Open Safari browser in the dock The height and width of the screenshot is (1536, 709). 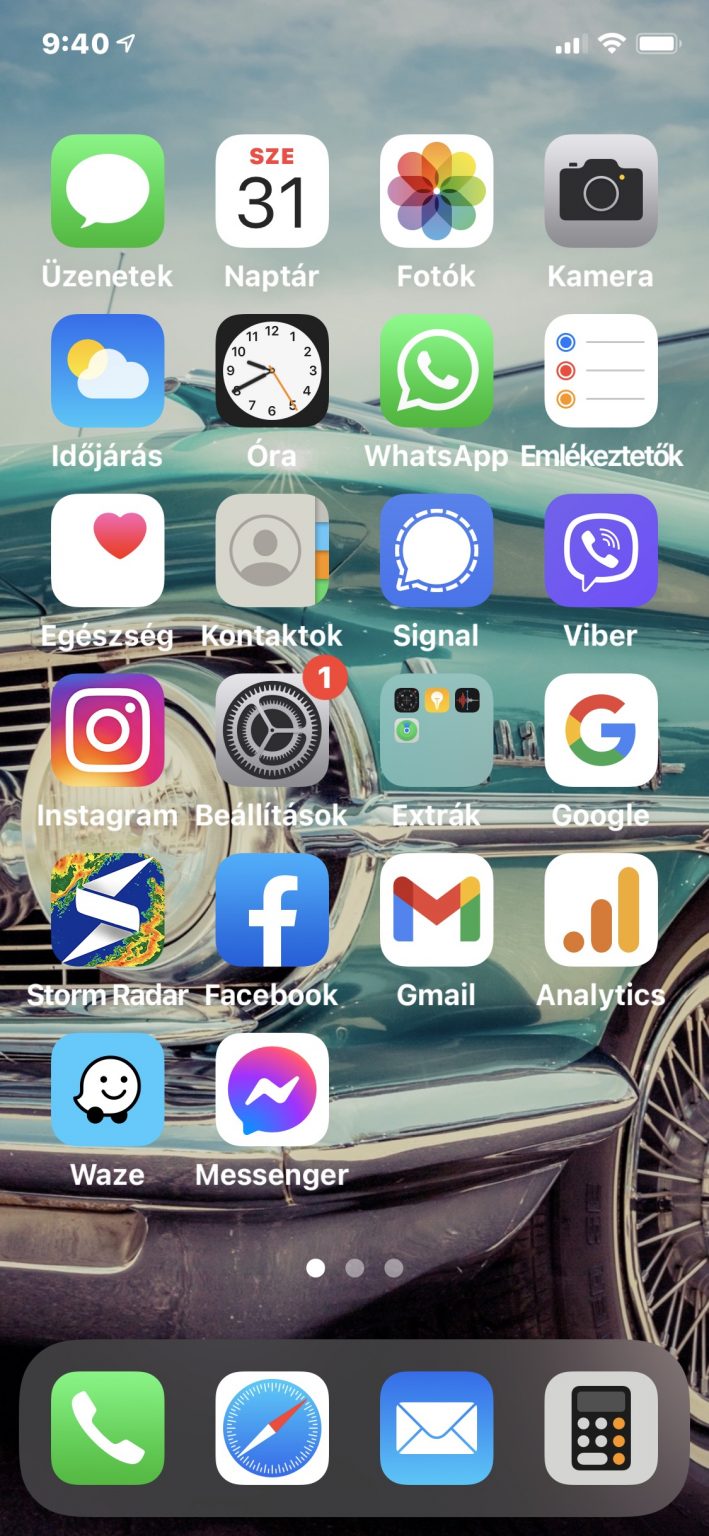[272, 1428]
